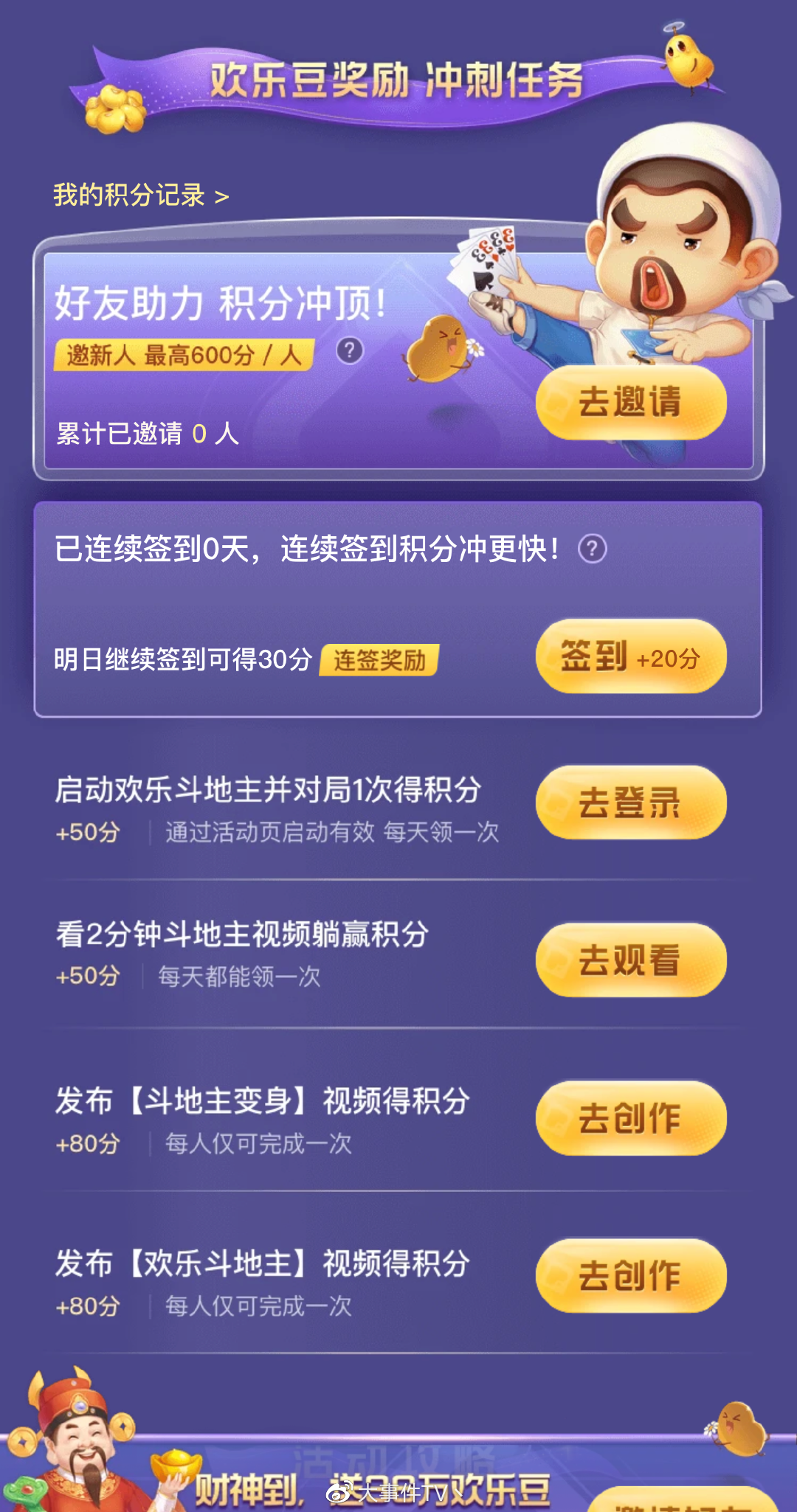The width and height of the screenshot is (797, 1512).
Task: Tap 去创作 for 【斗地主变身】 video task
Action: (631, 1118)
